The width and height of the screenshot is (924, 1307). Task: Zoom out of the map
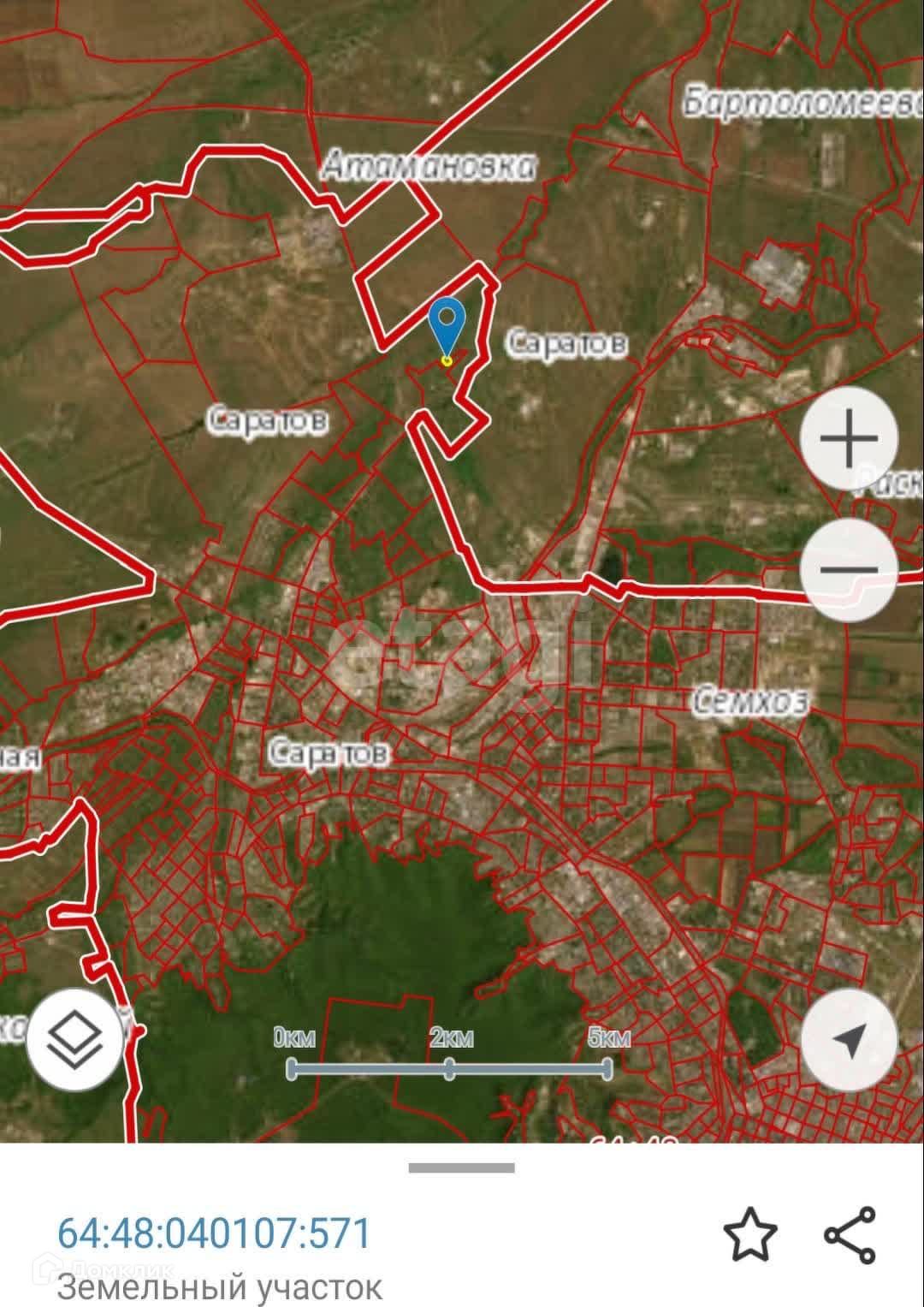(849, 568)
